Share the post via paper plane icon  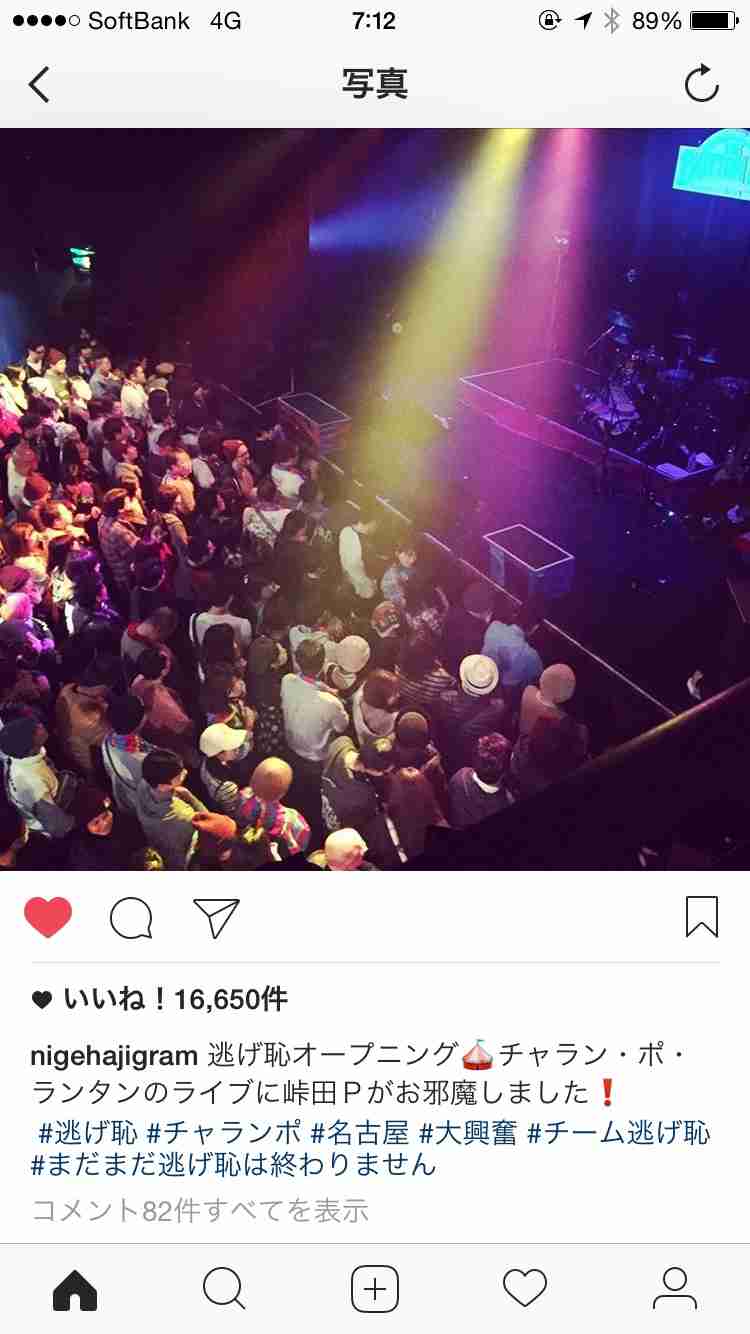click(x=215, y=917)
